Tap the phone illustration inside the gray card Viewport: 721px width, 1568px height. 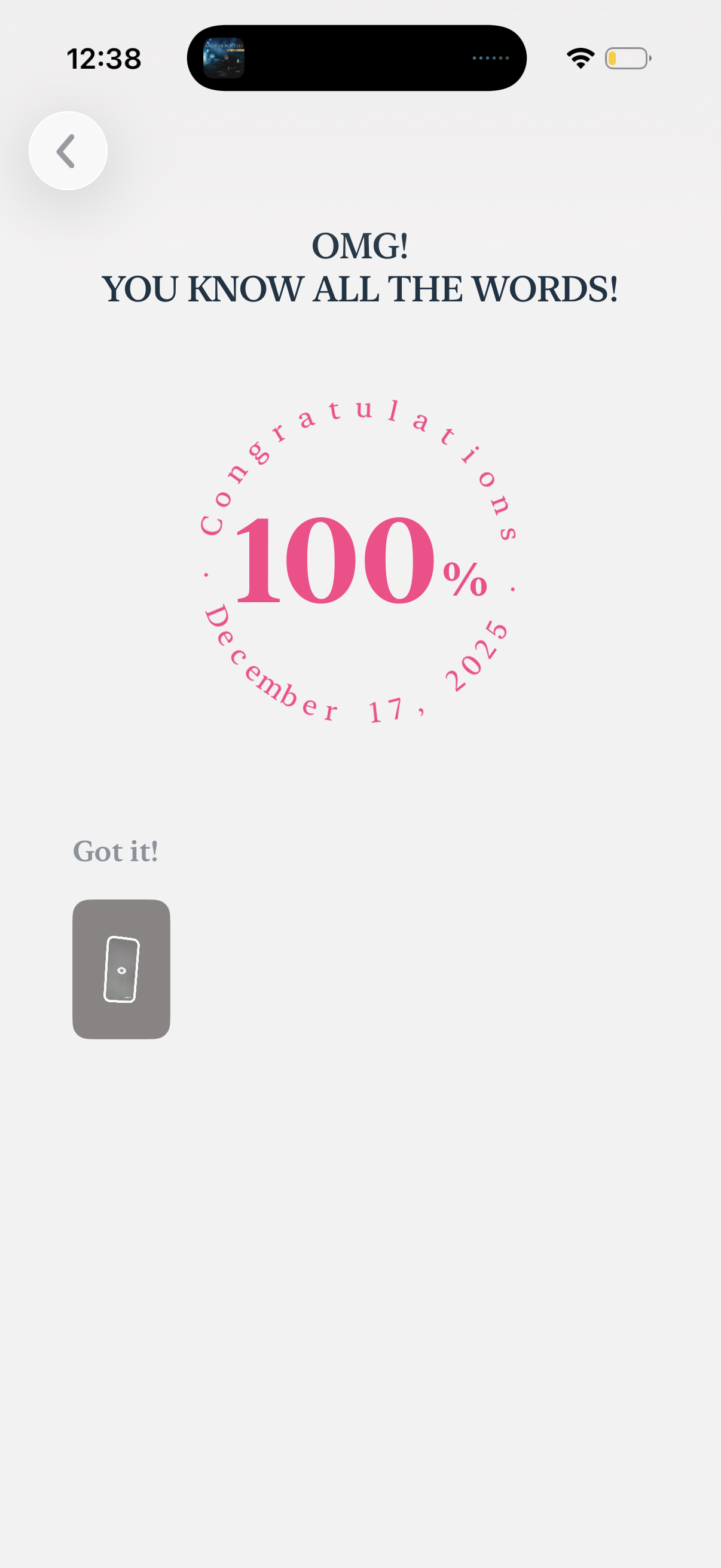122,969
